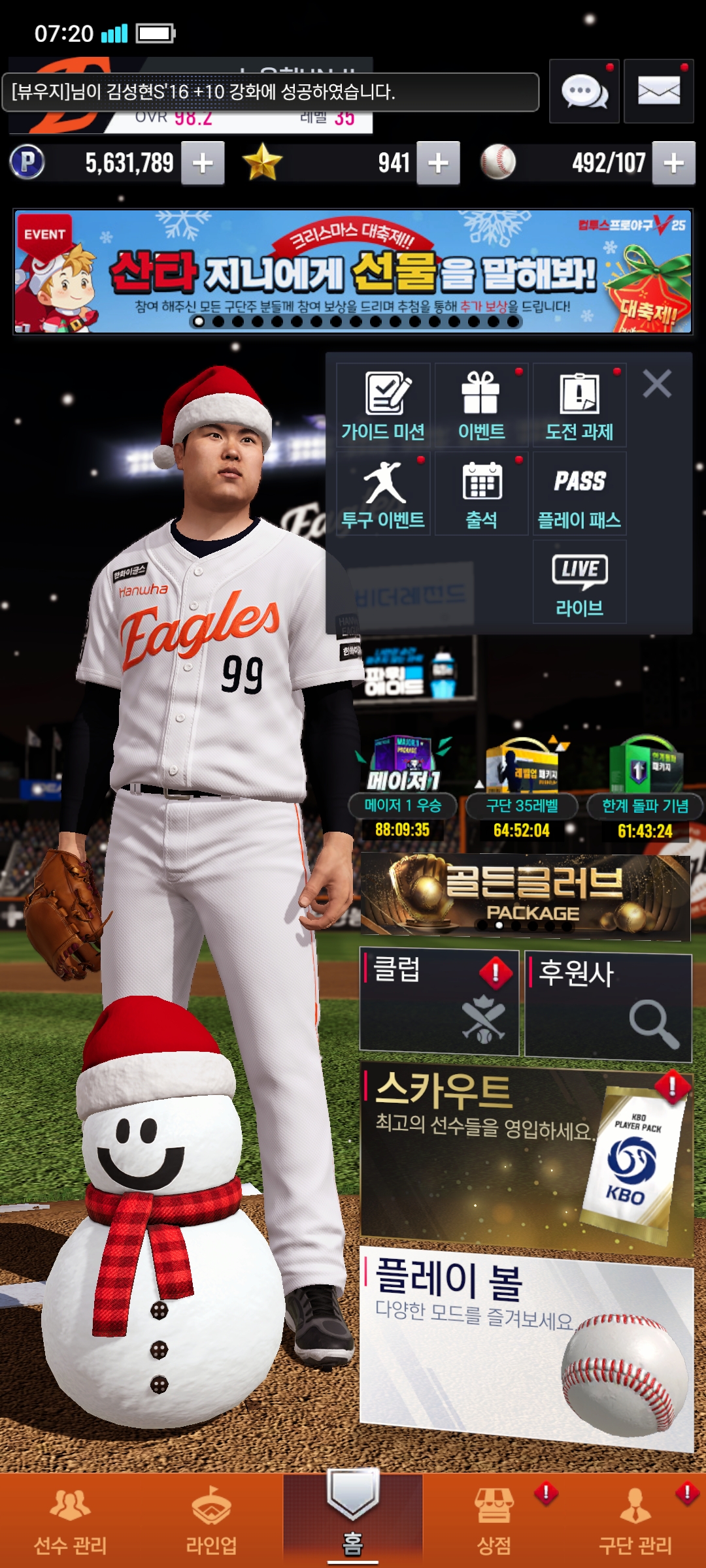The height and width of the screenshot is (1568, 706).
Task: Open 출석 attendance calendar
Action: pyautogui.click(x=481, y=494)
